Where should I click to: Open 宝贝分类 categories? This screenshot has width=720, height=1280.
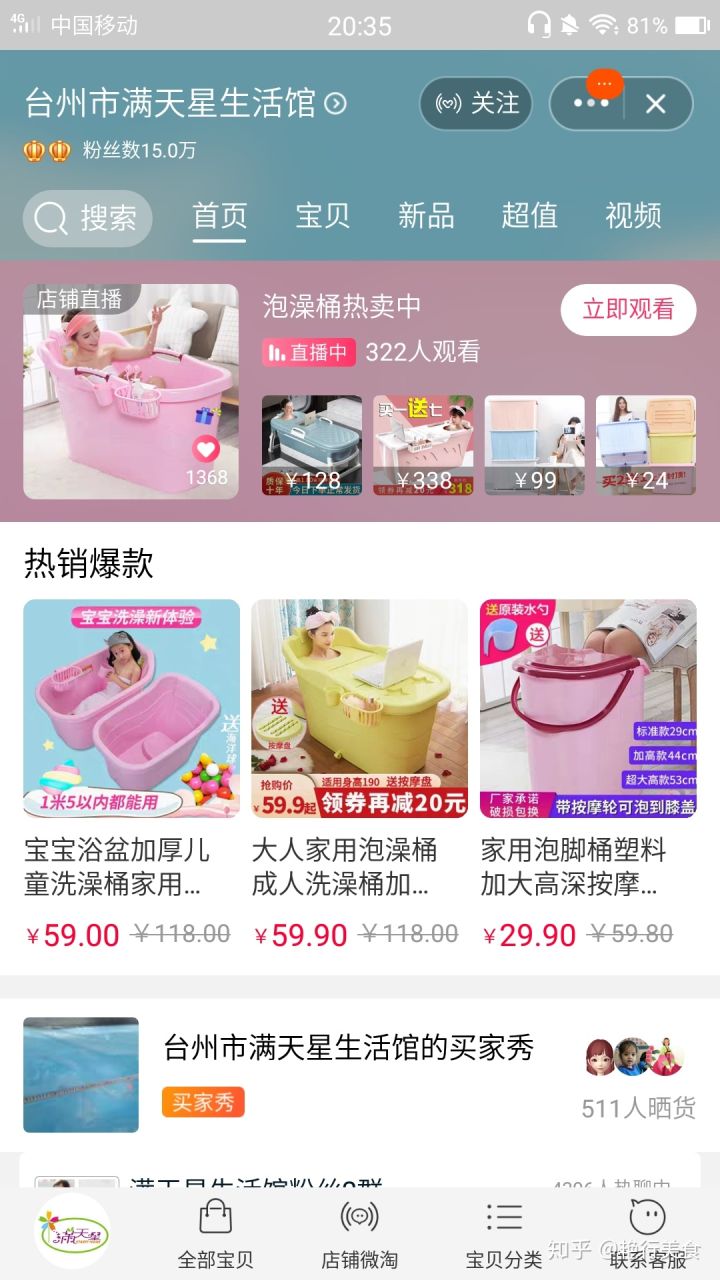[504, 1232]
